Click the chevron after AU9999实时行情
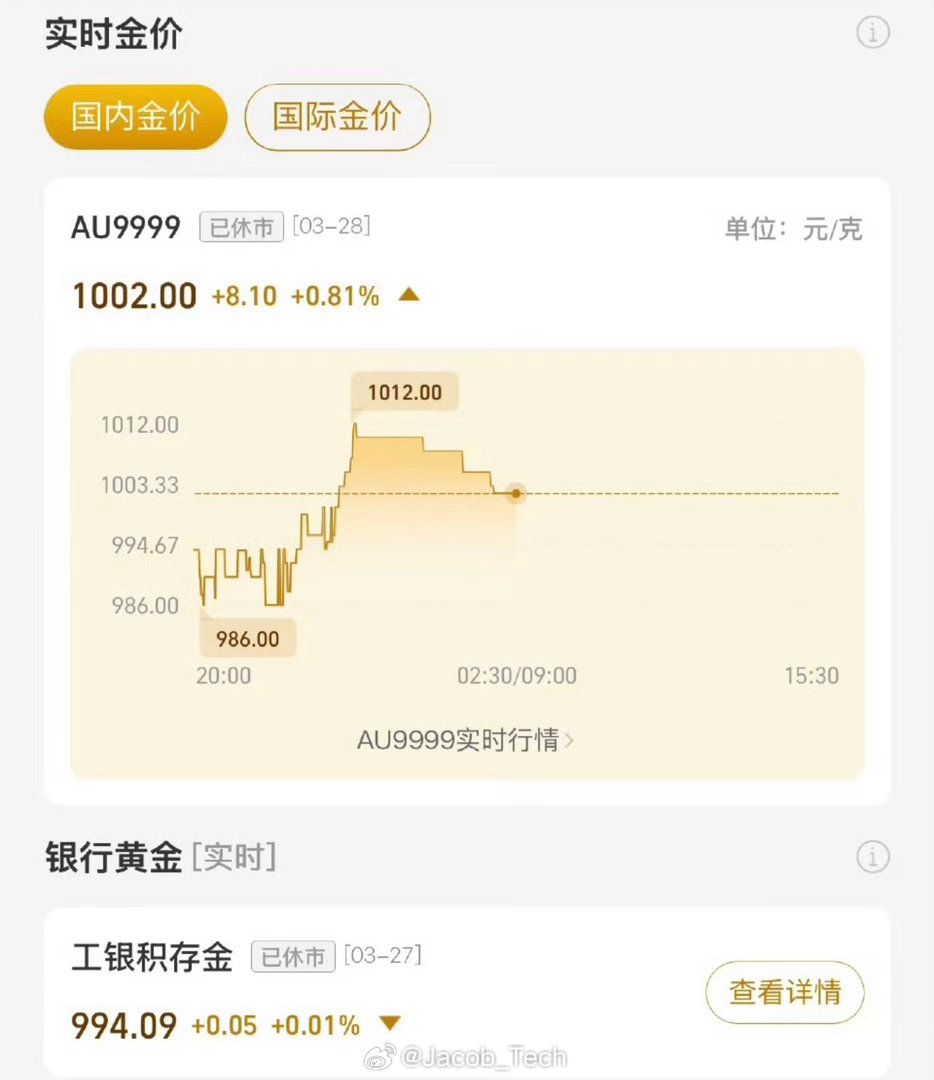The image size is (934, 1080). pos(570,740)
